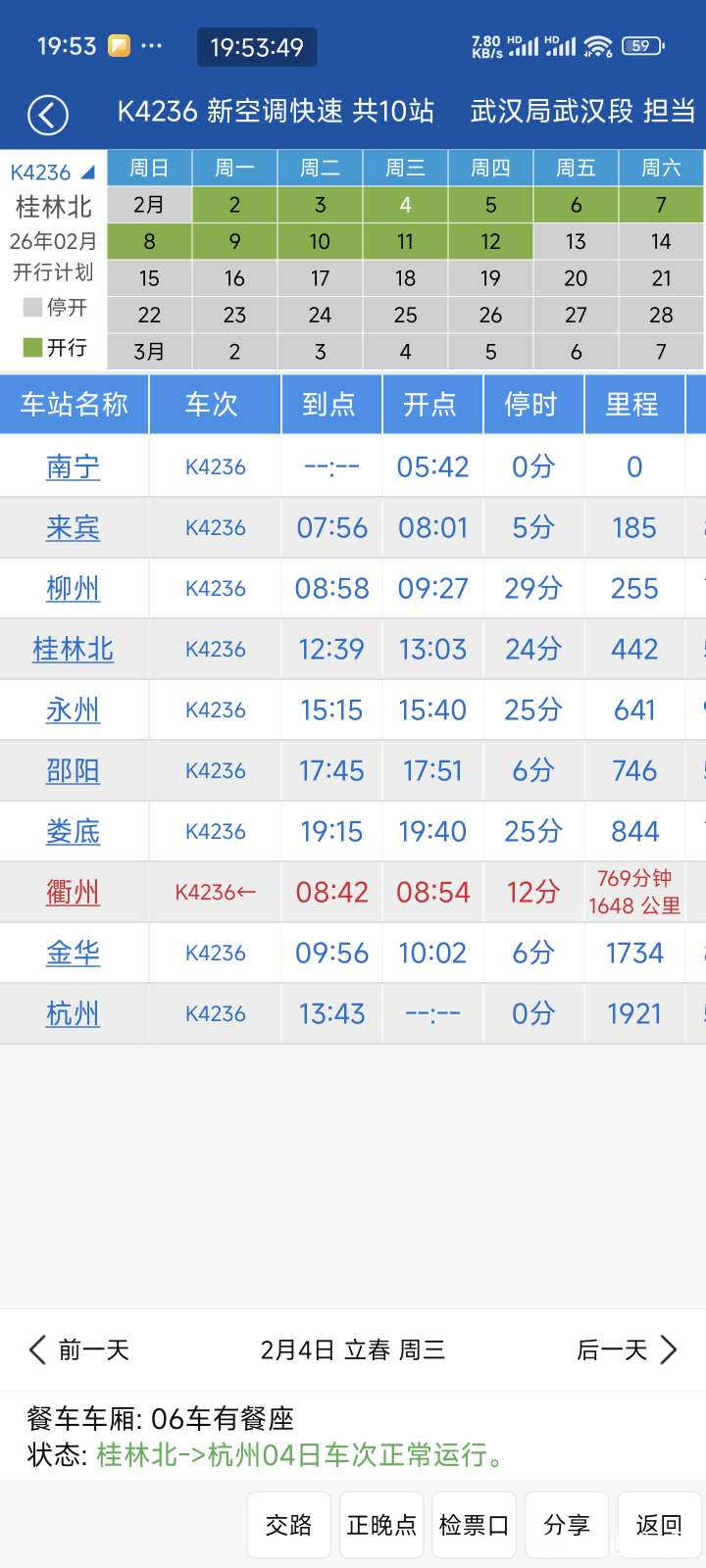Open the 柳州 station link
This screenshot has width=706, height=1568.
coord(74,588)
